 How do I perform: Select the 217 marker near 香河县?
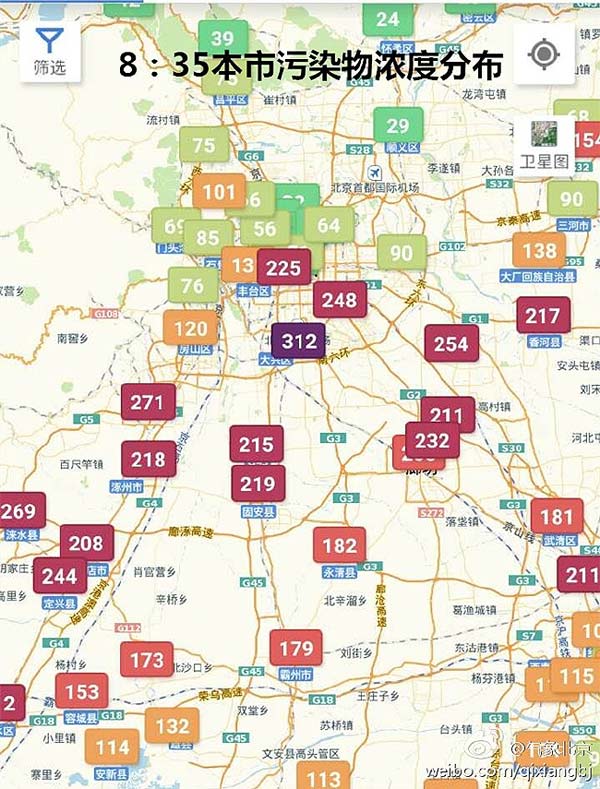(x=543, y=316)
